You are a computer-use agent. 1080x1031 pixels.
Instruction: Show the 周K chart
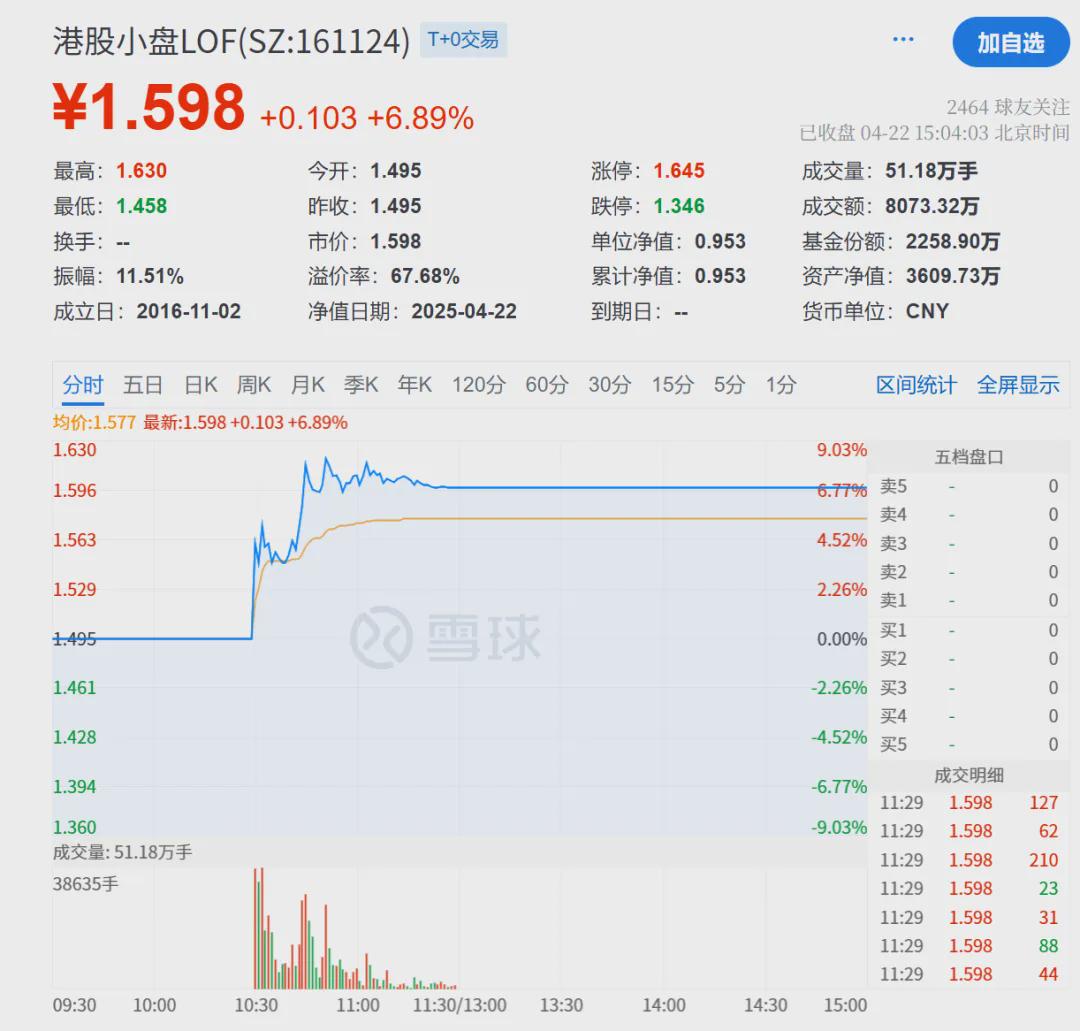[x=253, y=384]
